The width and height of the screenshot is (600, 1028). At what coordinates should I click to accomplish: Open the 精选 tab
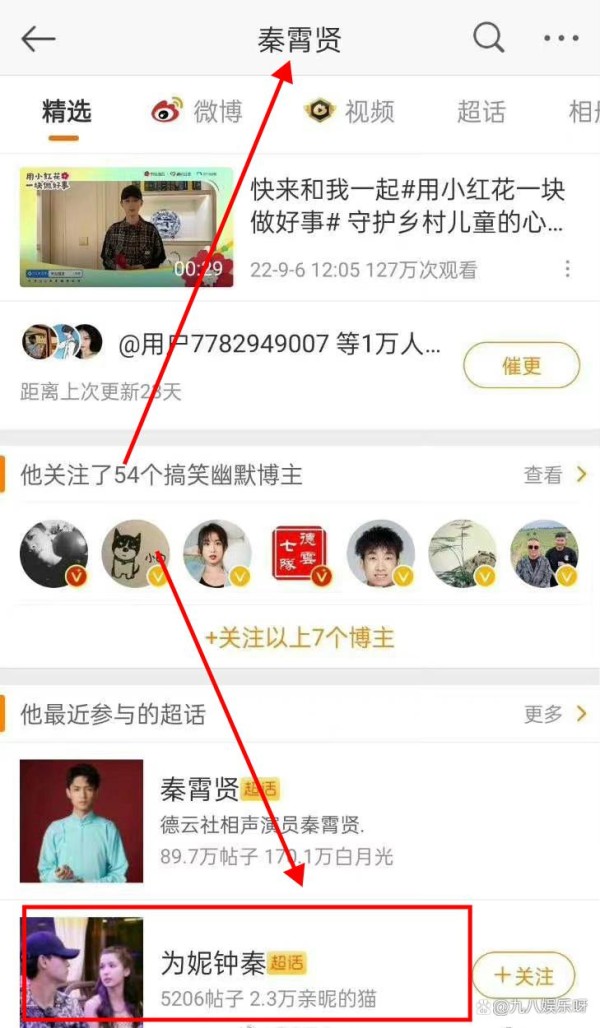pyautogui.click(x=66, y=111)
